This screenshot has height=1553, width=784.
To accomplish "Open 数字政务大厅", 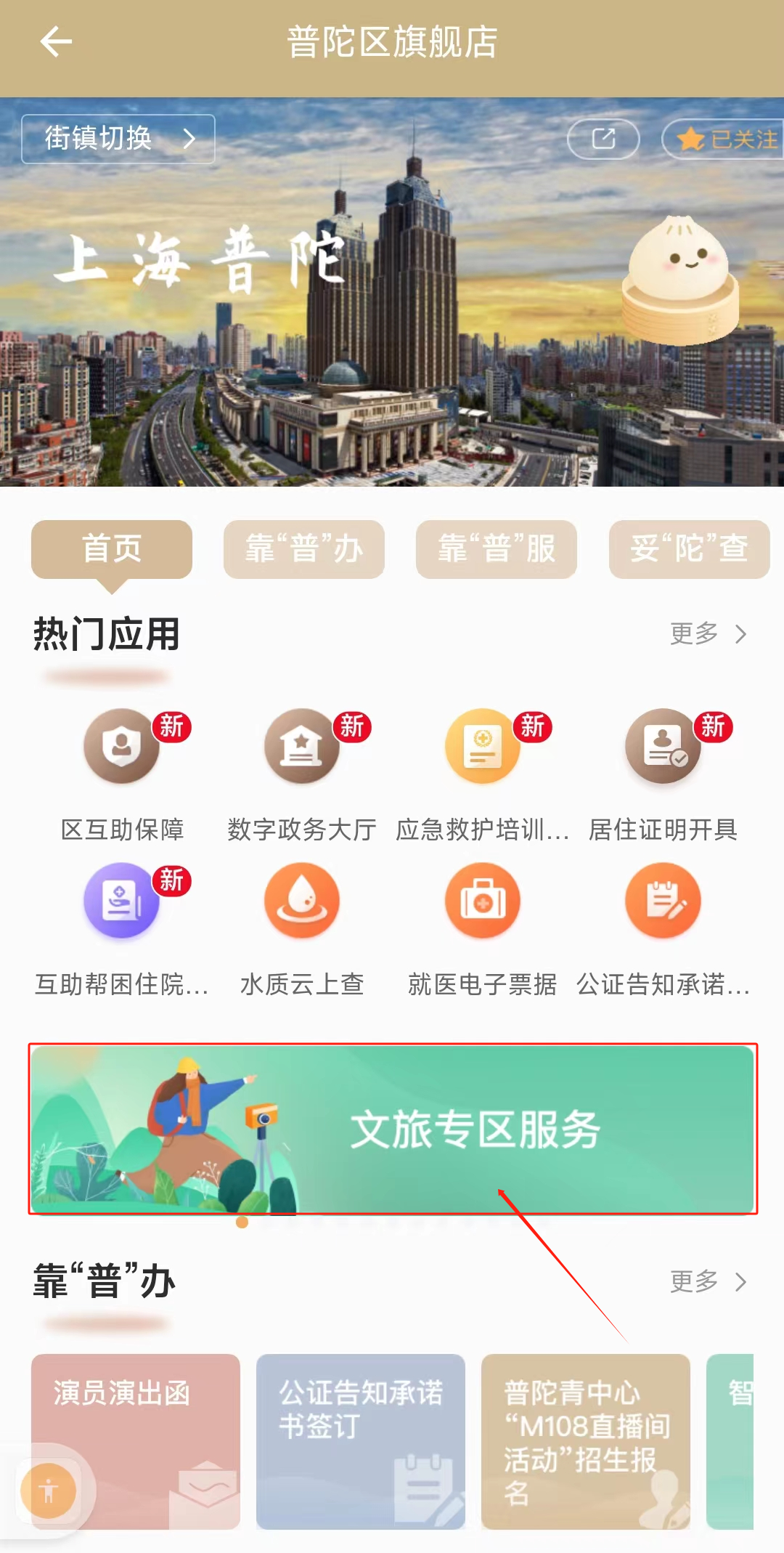I will pyautogui.click(x=302, y=747).
